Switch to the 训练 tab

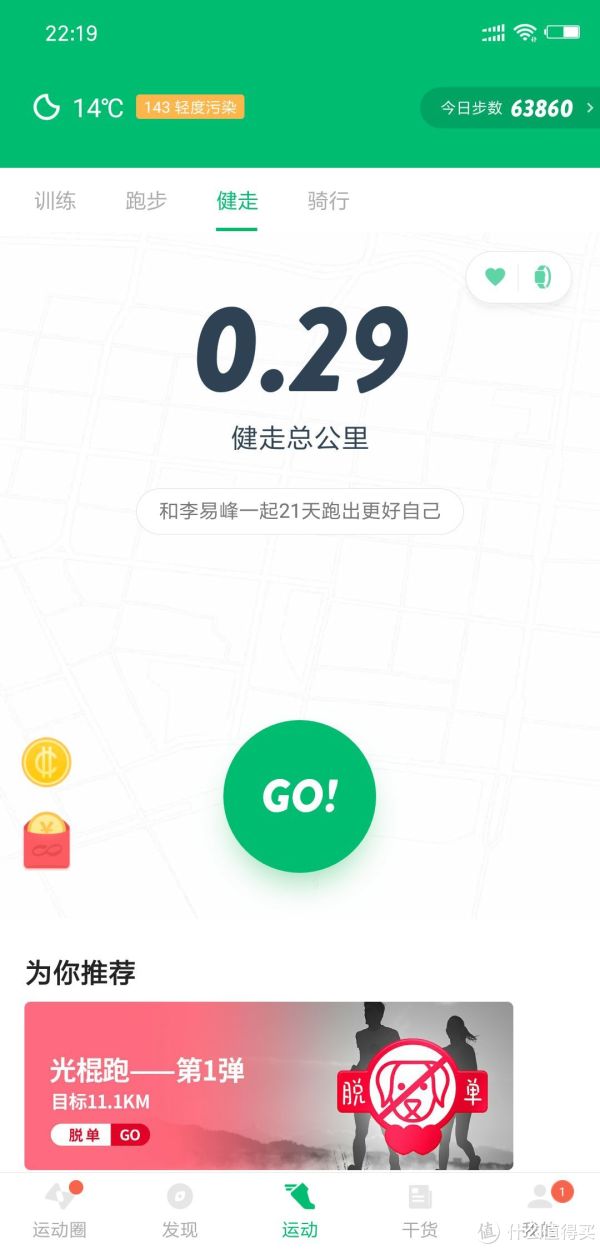point(54,201)
